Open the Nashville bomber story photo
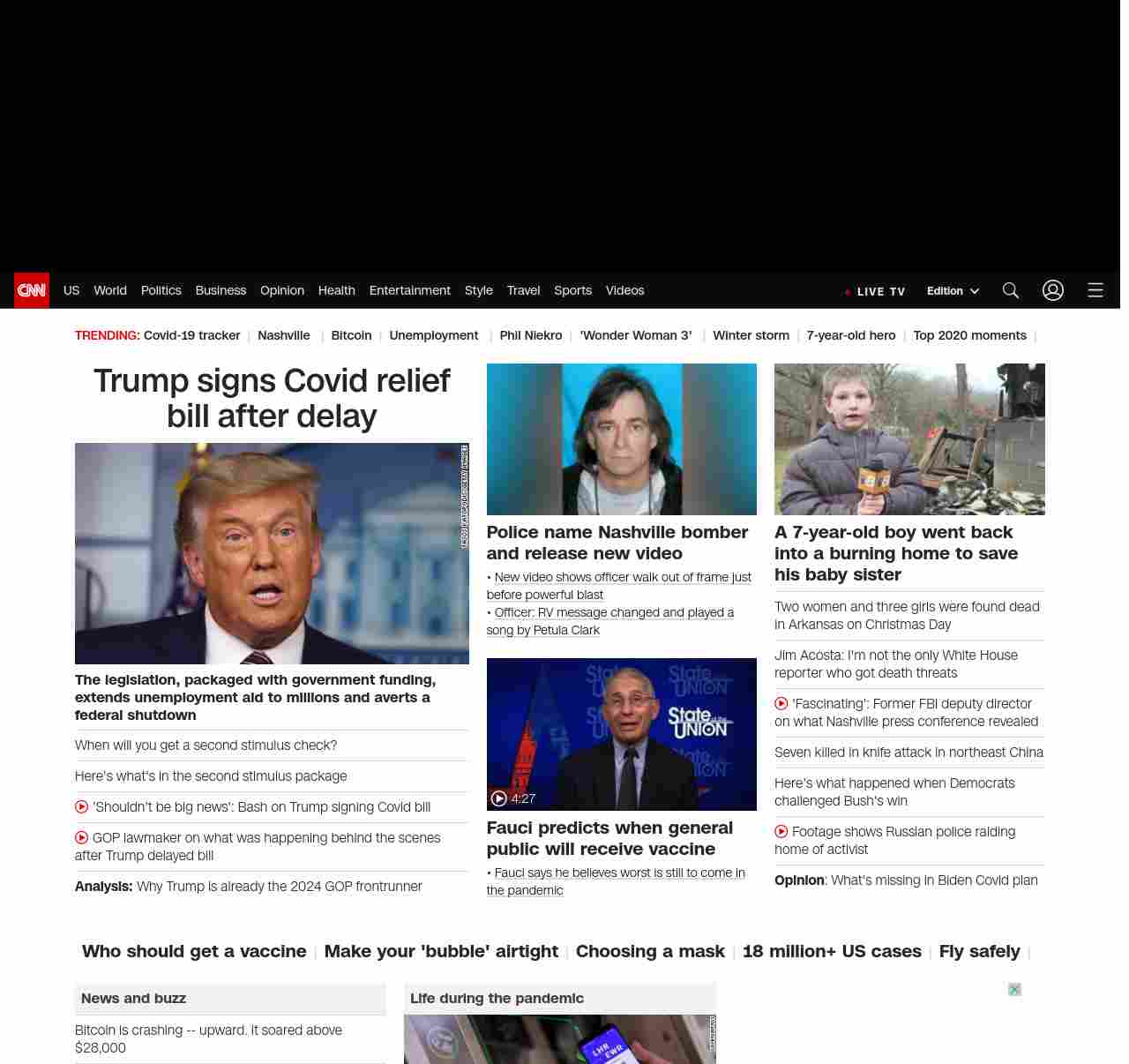The image size is (1129, 1064). [621, 439]
